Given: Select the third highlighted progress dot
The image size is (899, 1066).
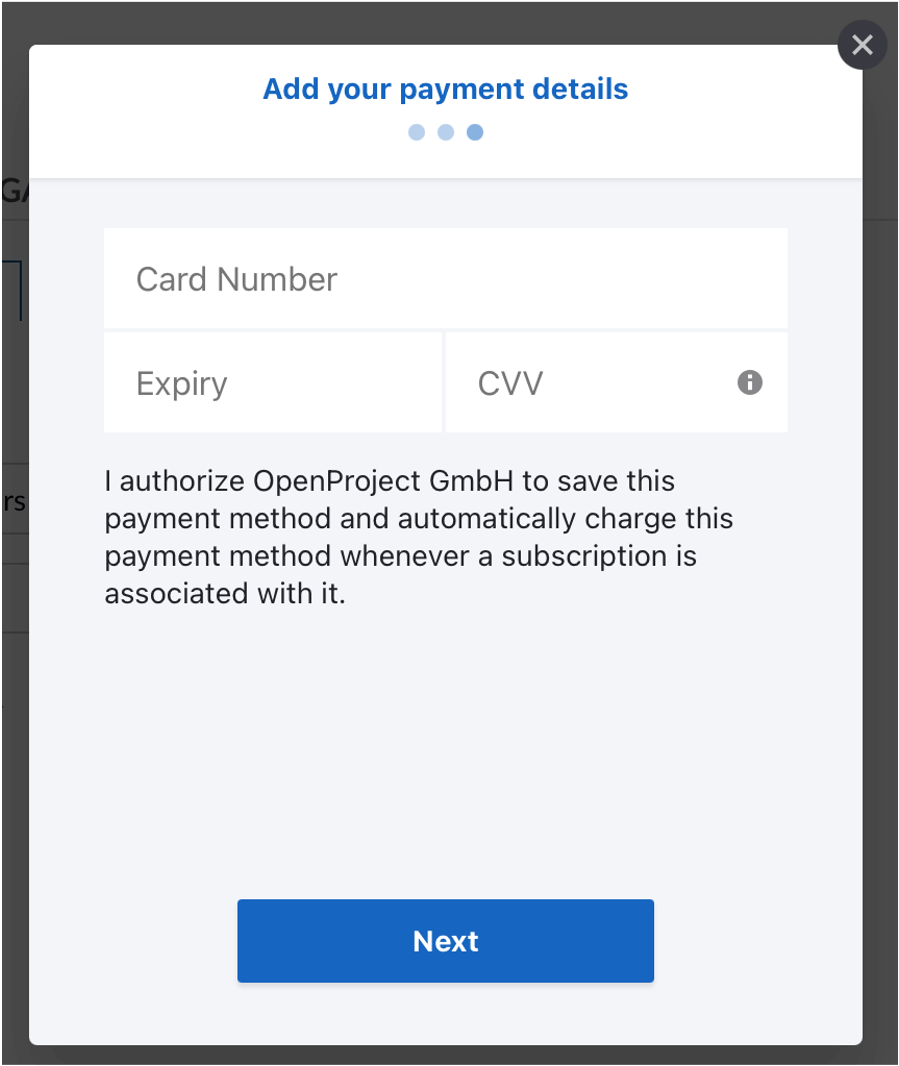Looking at the screenshot, I should click(474, 132).
